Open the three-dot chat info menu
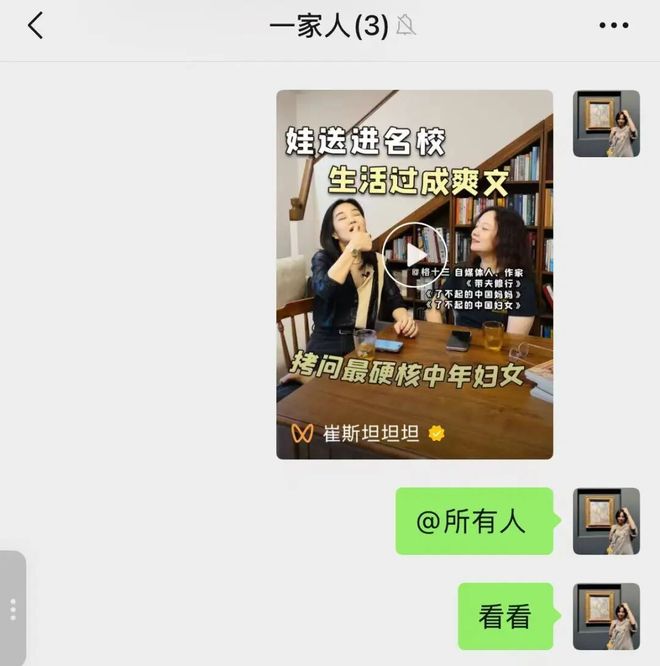The height and width of the screenshot is (666, 660). [x=614, y=26]
